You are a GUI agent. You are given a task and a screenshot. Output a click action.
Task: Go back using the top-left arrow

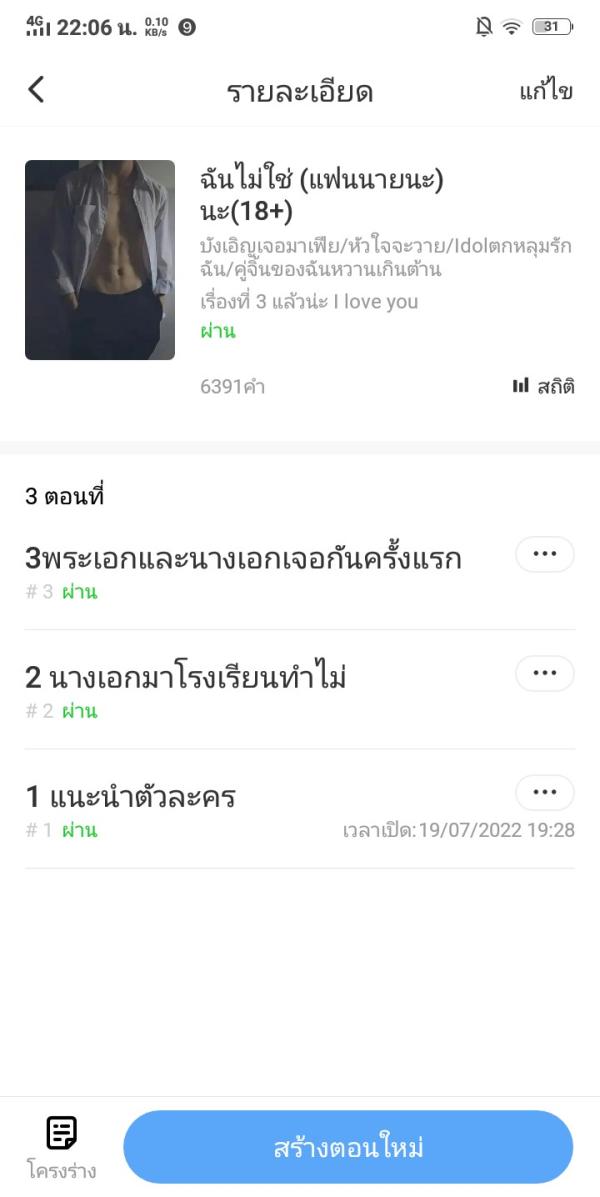click(36, 90)
